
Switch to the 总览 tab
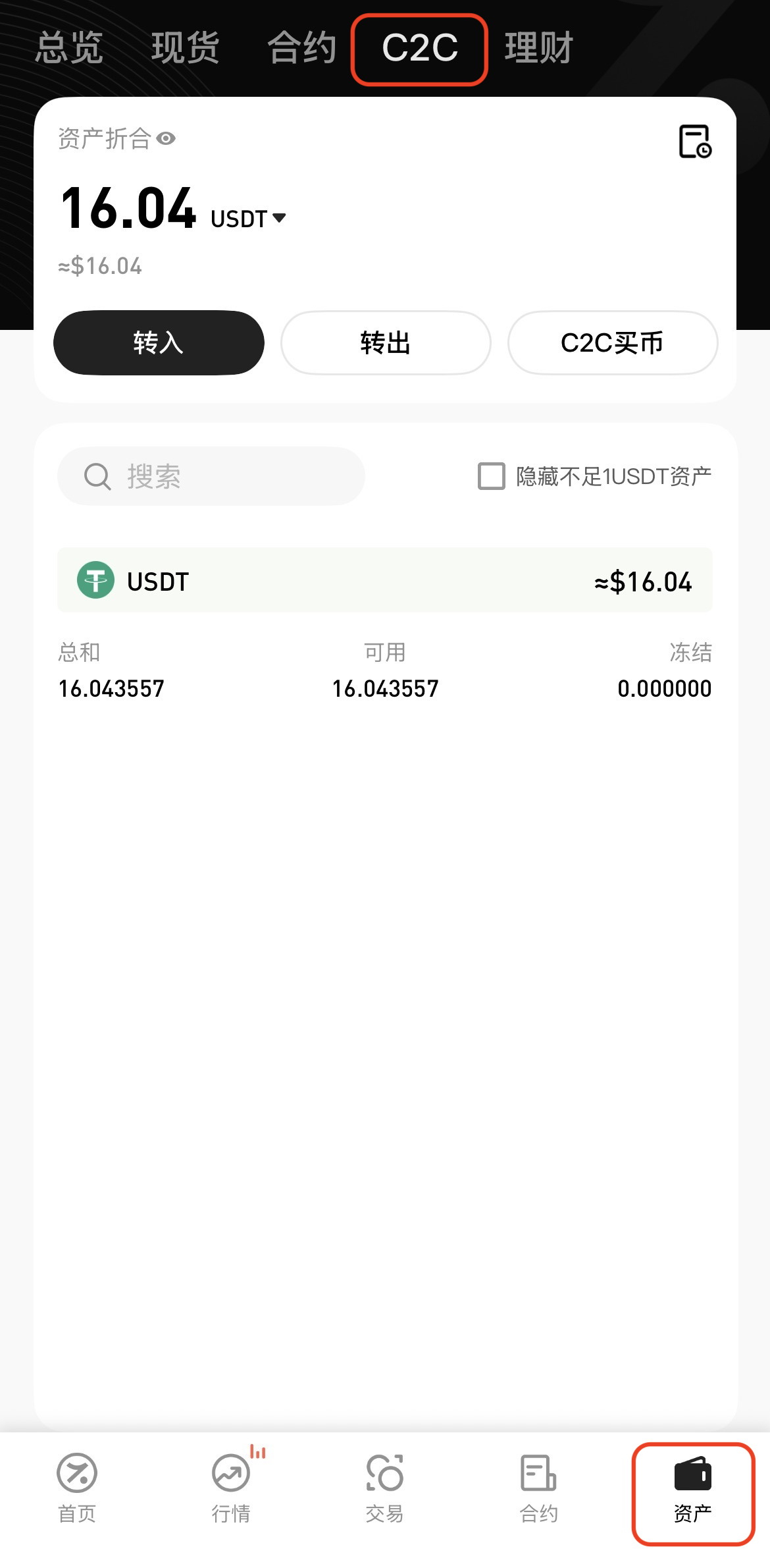(x=69, y=48)
